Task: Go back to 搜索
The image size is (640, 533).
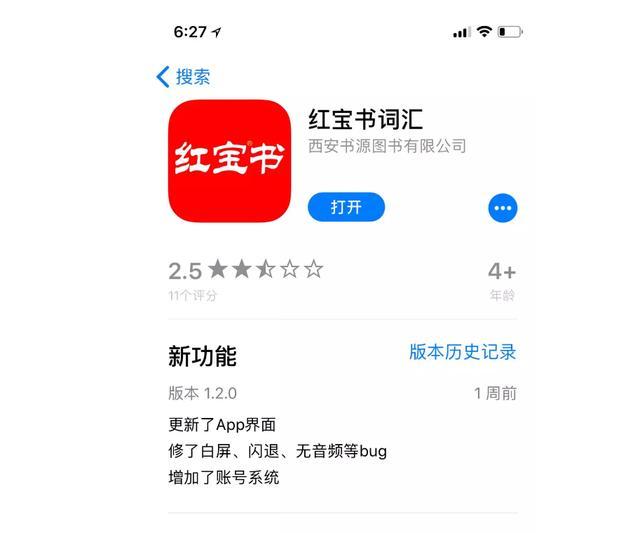Action: [183, 77]
